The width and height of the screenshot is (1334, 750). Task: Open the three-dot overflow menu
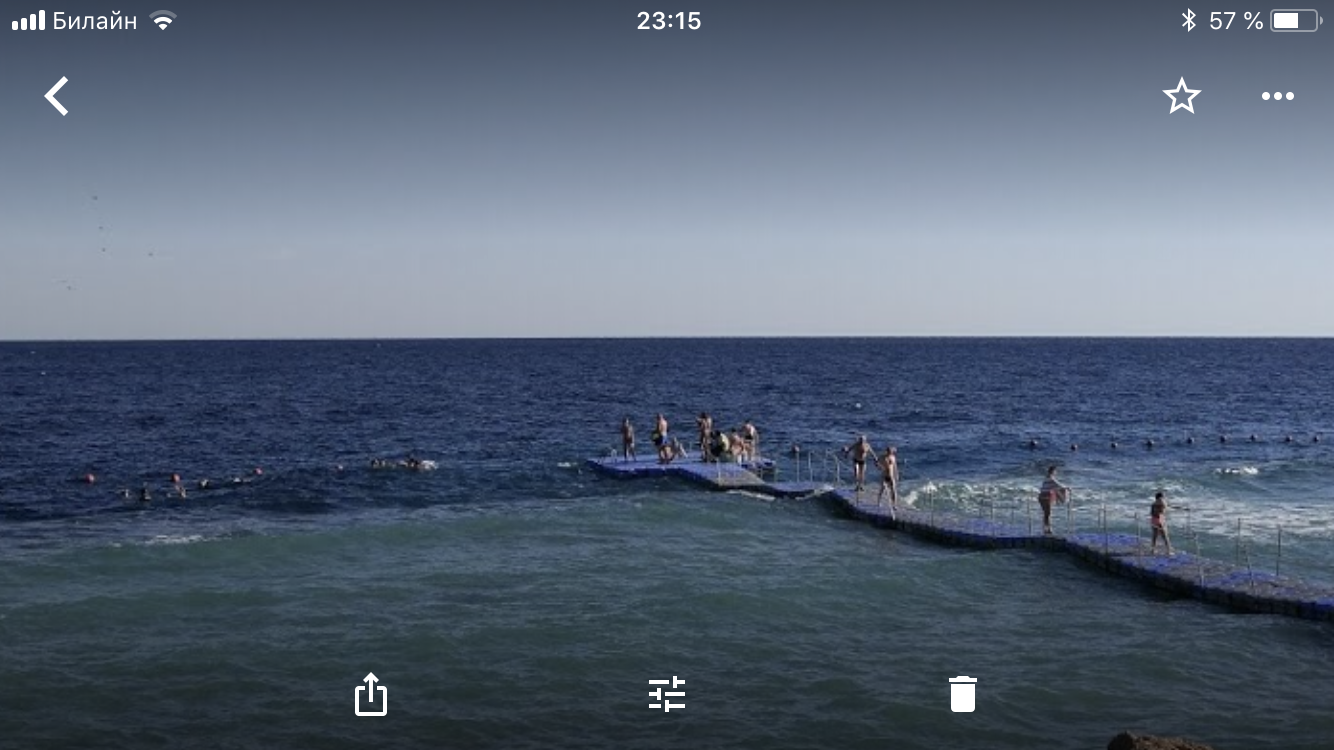1277,97
